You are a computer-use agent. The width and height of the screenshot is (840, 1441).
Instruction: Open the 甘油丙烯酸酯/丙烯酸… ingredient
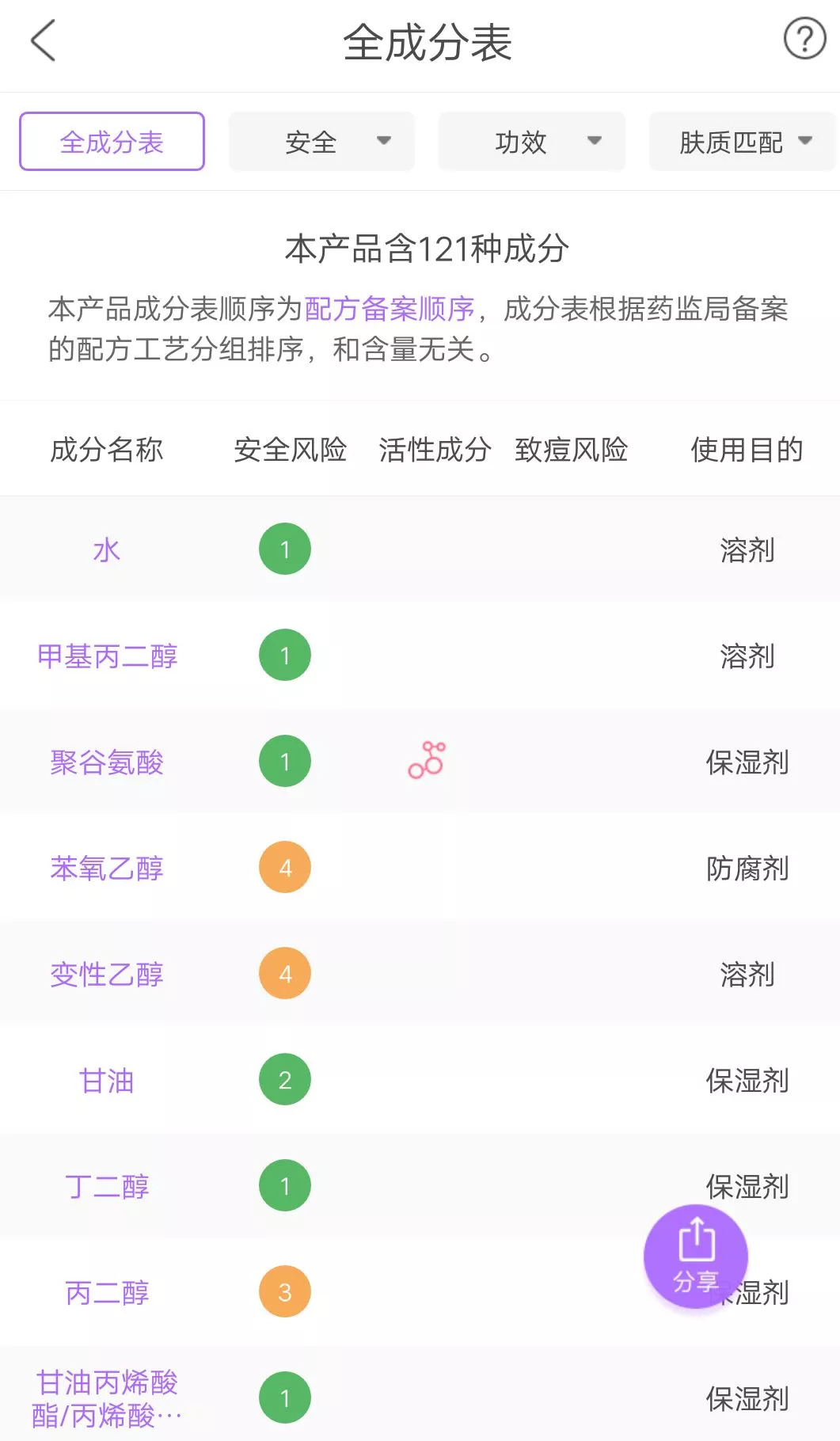tap(107, 1398)
